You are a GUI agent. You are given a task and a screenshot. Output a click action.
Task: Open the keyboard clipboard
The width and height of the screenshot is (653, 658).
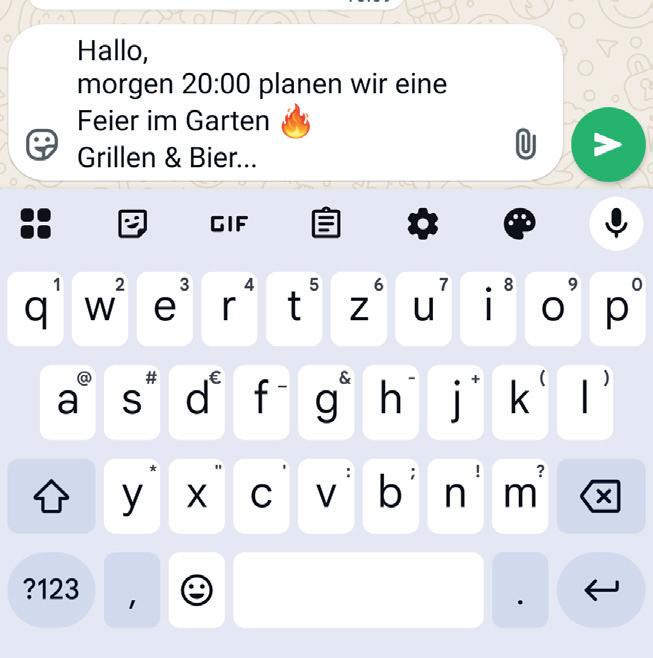[326, 223]
